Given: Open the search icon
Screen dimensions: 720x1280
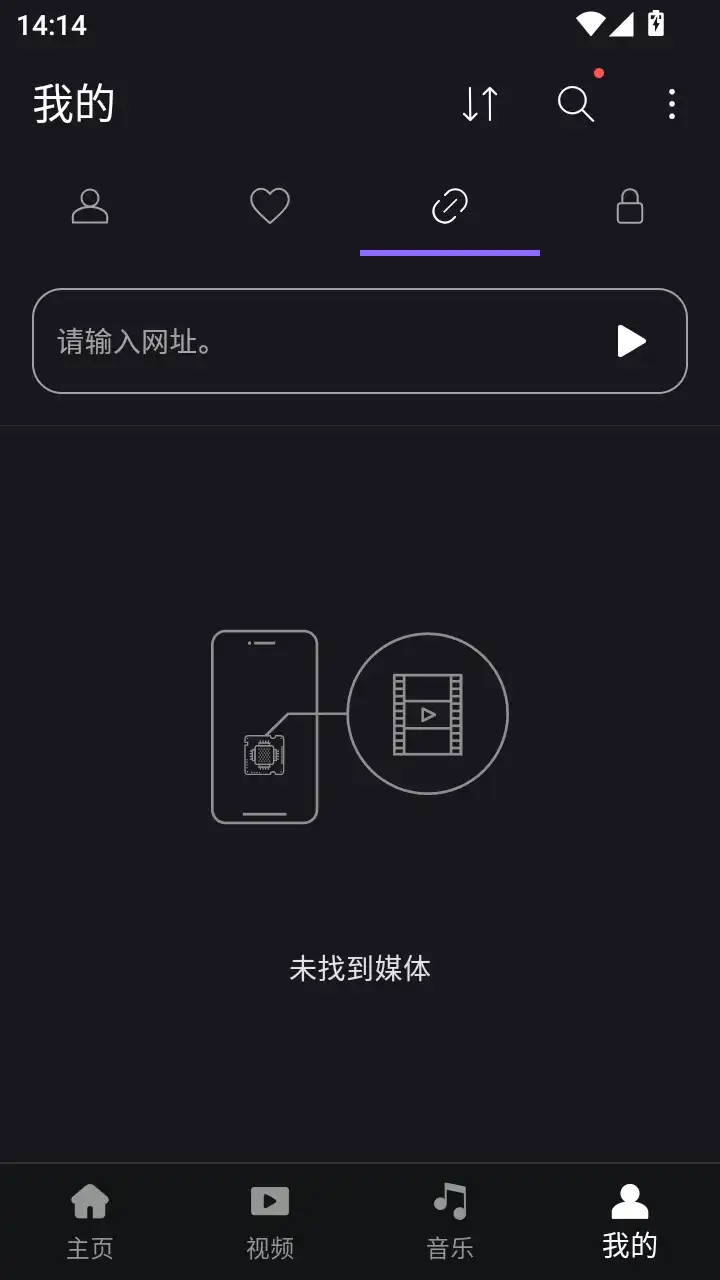Looking at the screenshot, I should pos(575,104).
